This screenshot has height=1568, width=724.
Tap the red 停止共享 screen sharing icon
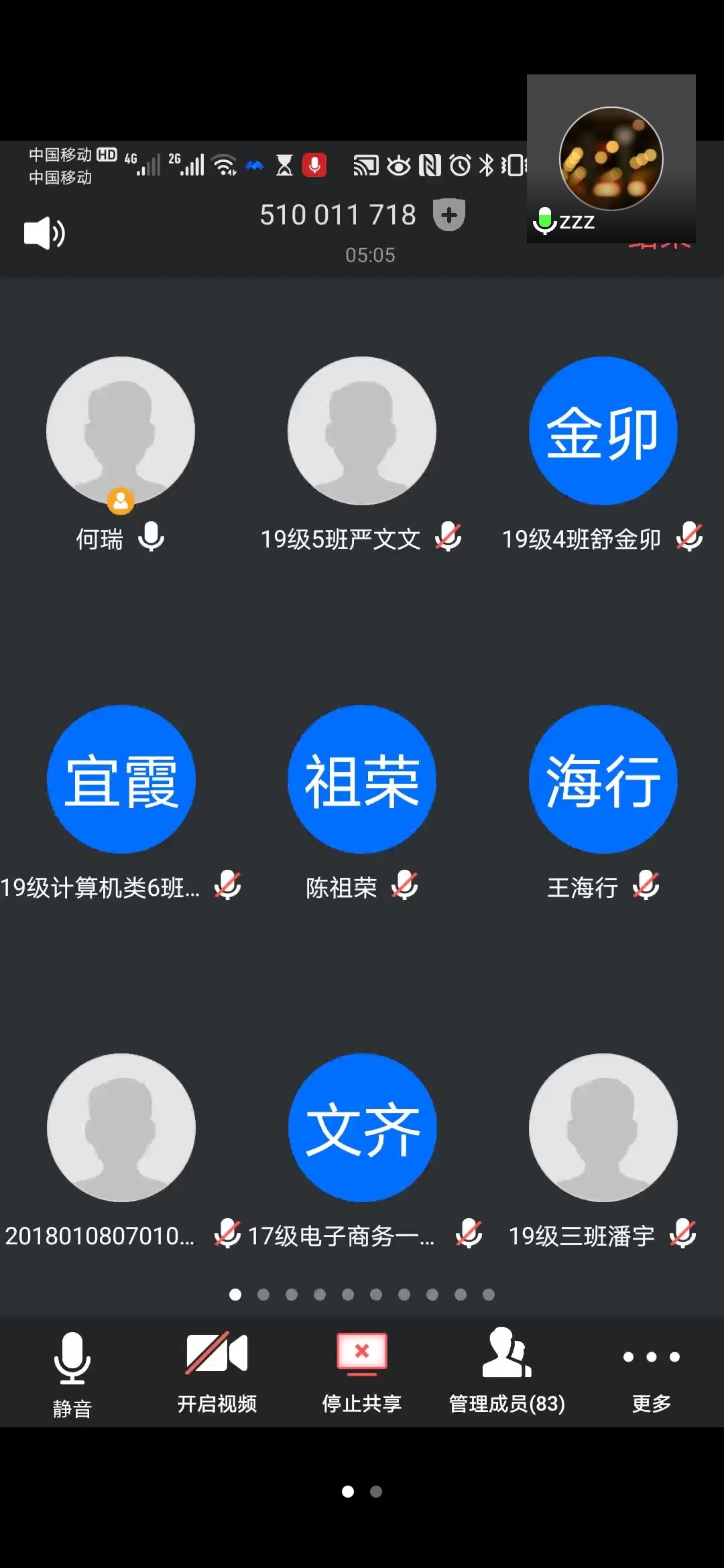[361, 1355]
